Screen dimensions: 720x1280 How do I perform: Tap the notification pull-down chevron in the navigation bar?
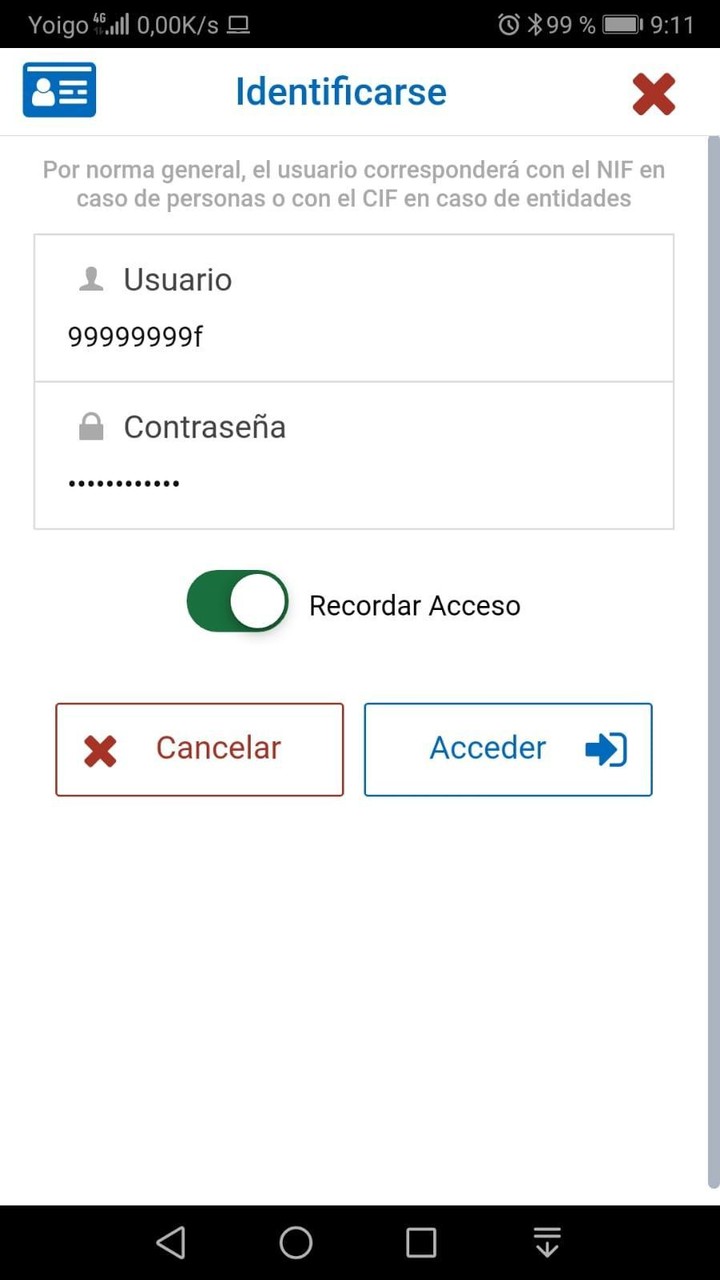click(547, 1242)
